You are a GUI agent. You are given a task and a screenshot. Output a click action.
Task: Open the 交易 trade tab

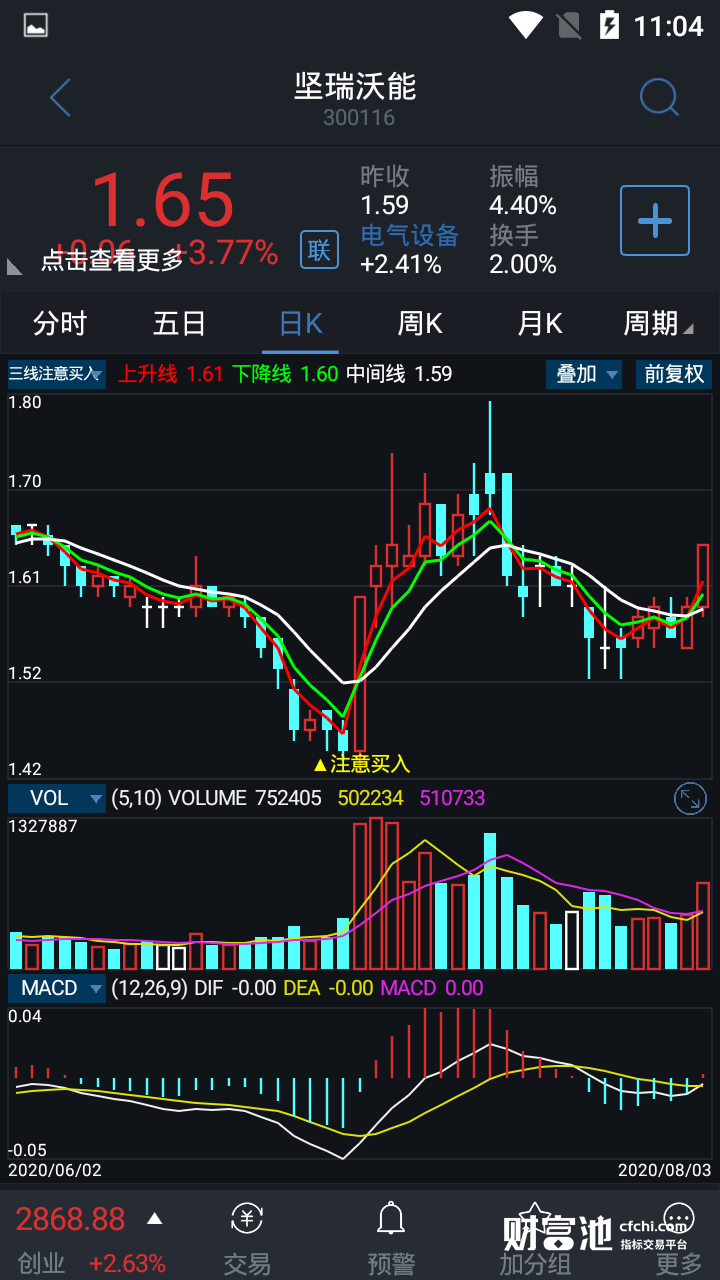(x=247, y=1238)
